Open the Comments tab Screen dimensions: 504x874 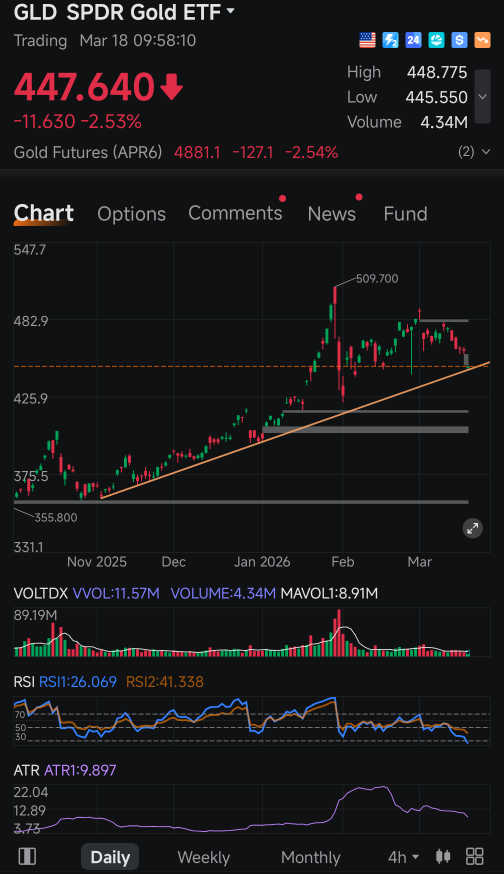235,213
